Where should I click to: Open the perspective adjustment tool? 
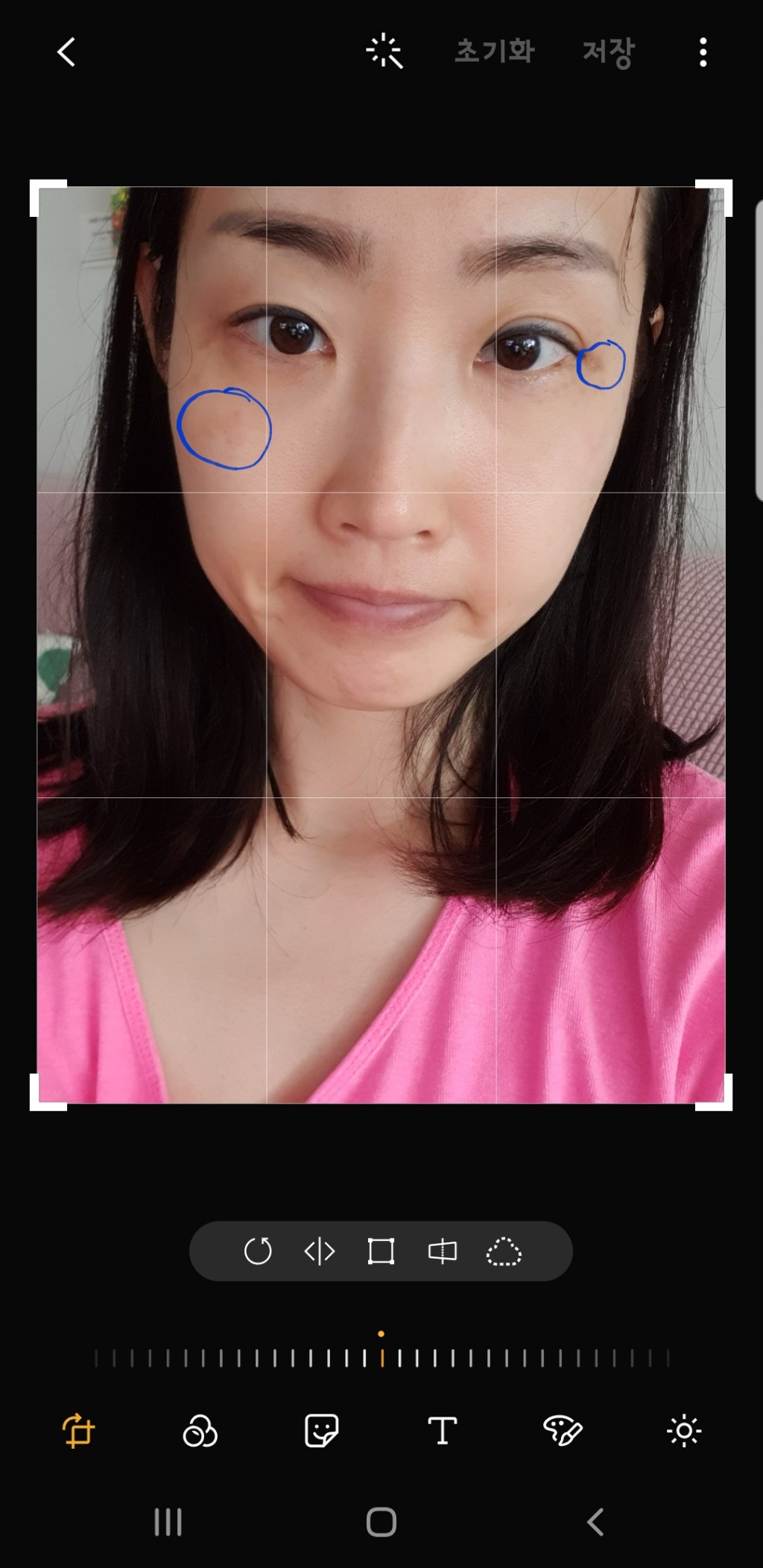coord(442,1251)
